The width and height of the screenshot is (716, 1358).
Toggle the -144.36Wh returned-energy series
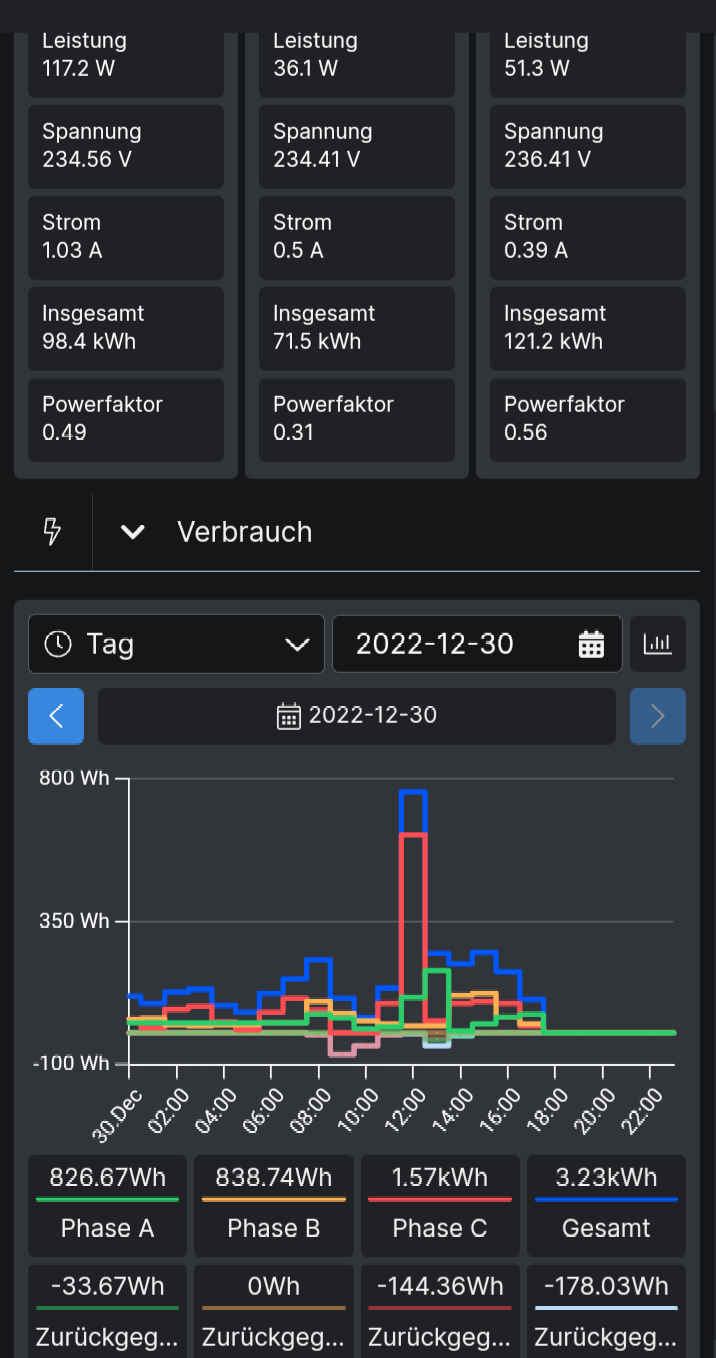(440, 1310)
